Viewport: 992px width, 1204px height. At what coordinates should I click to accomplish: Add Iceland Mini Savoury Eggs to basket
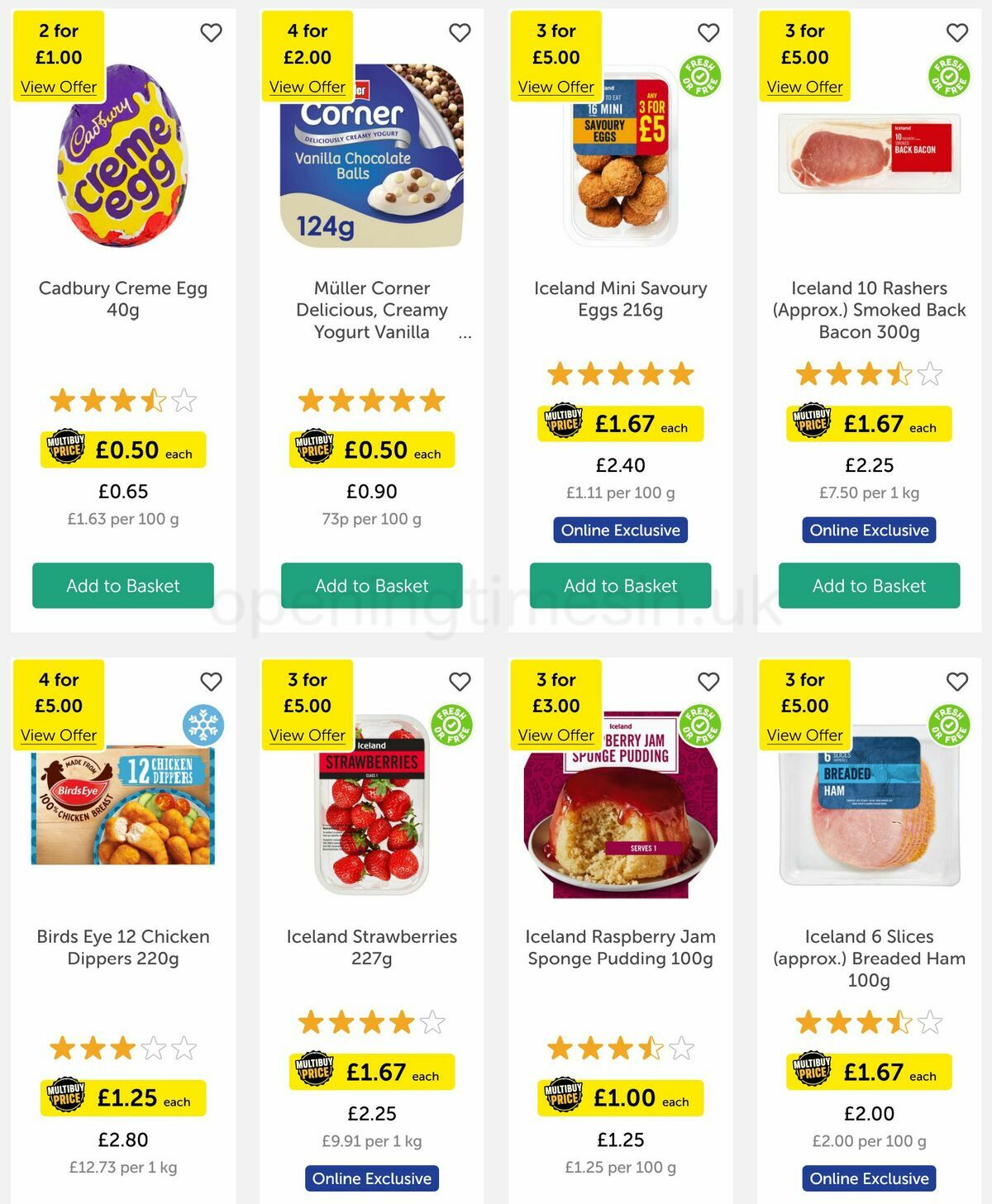(x=620, y=585)
